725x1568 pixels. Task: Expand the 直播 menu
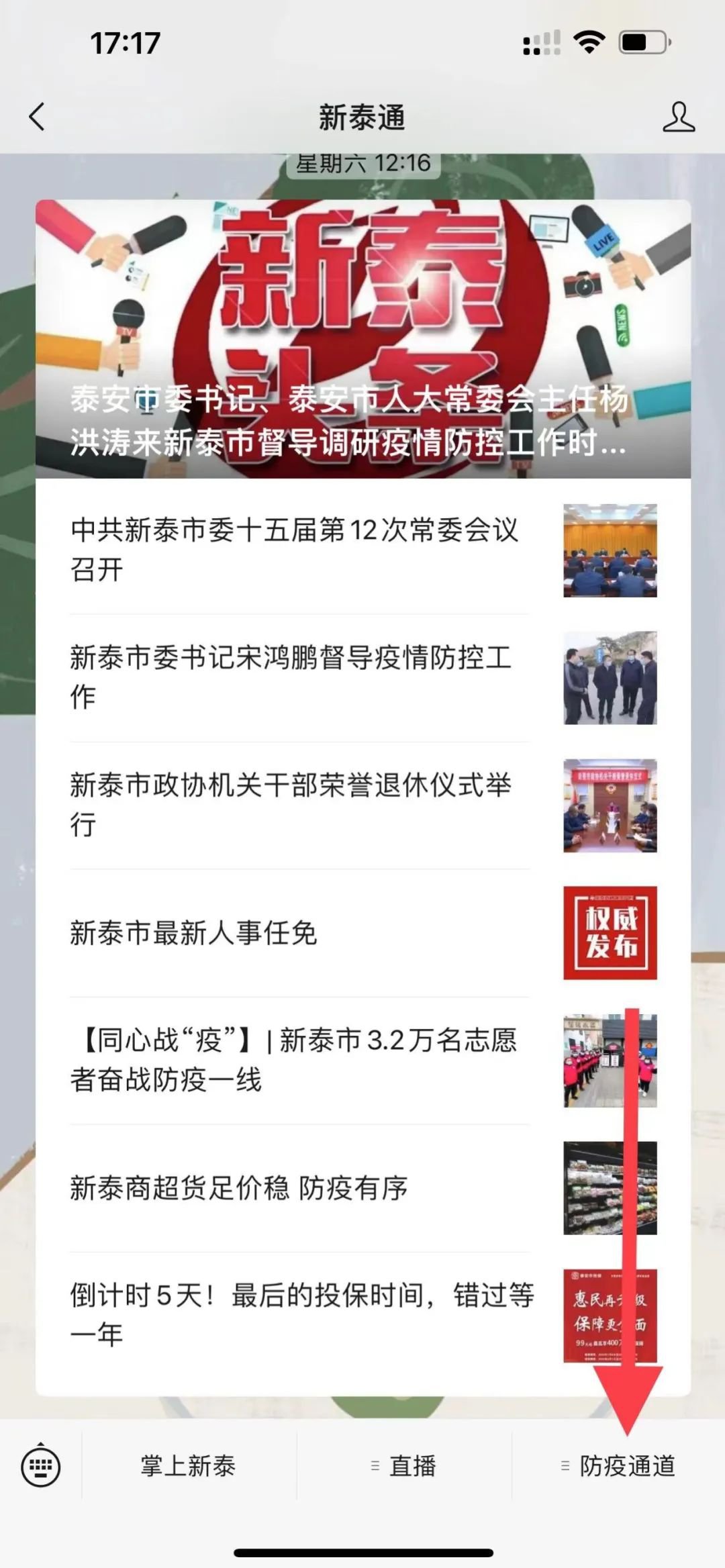click(404, 1467)
